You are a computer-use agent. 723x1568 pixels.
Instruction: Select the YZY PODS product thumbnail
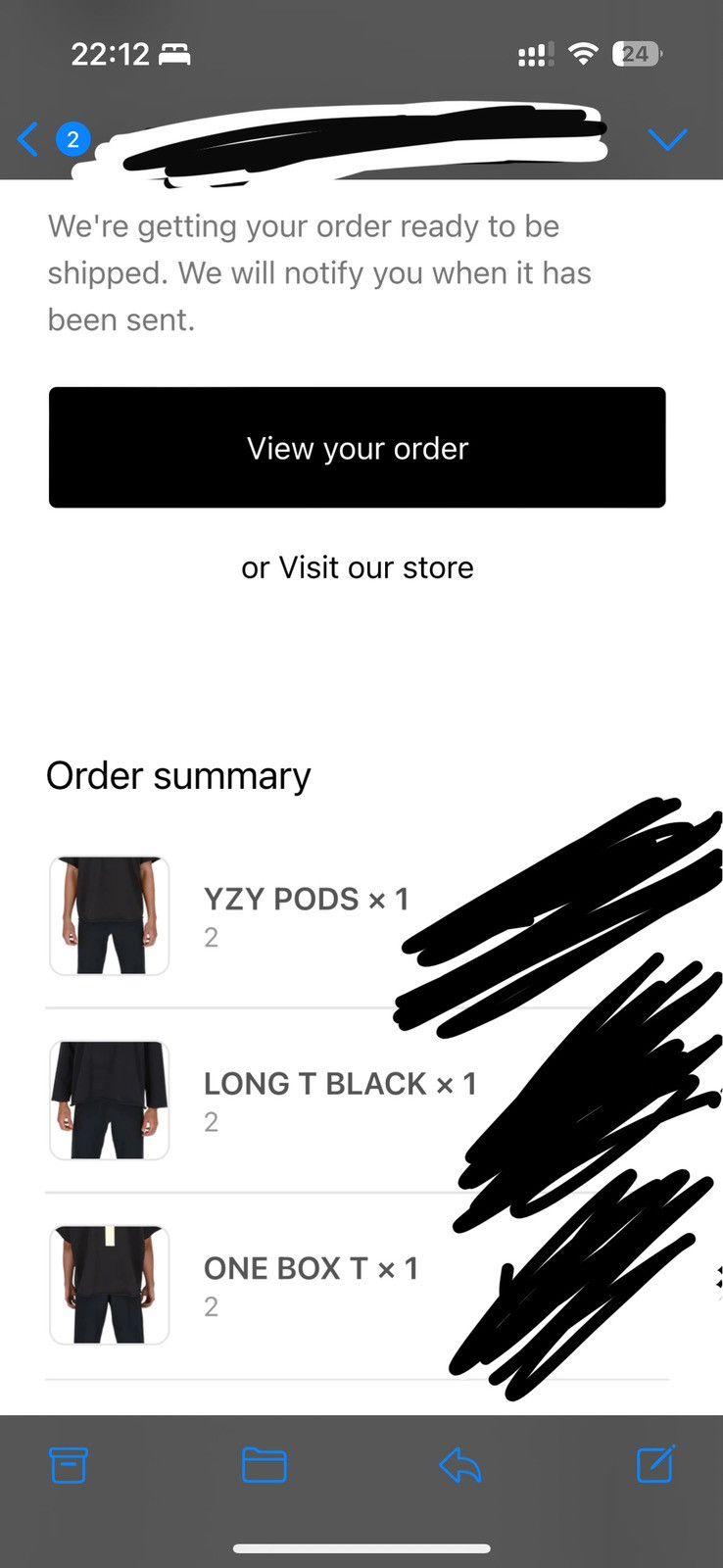coord(109,915)
